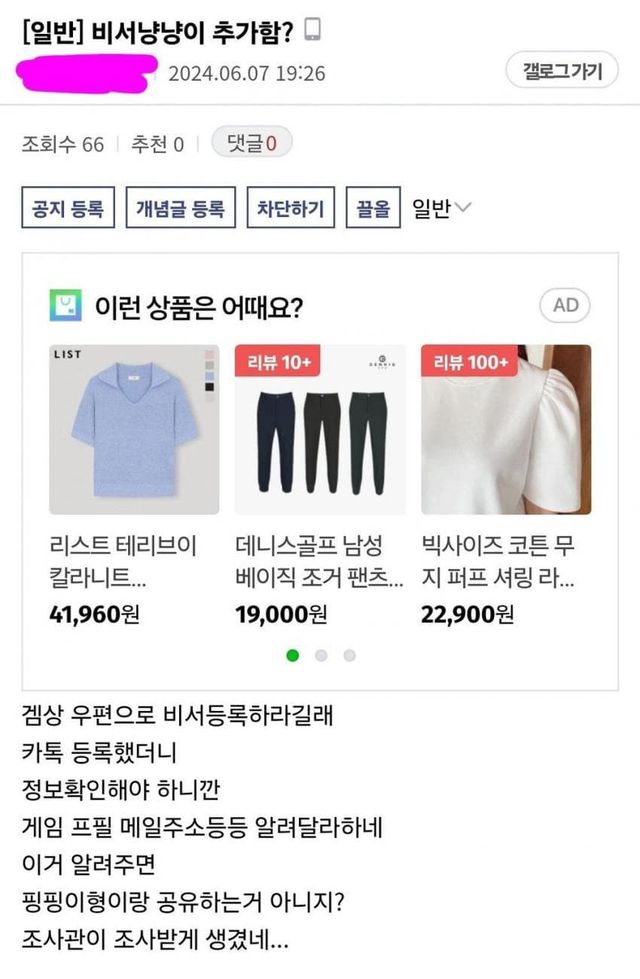The height and width of the screenshot is (979, 640).
Task: Tap the 끌올 button
Action: tap(374, 209)
